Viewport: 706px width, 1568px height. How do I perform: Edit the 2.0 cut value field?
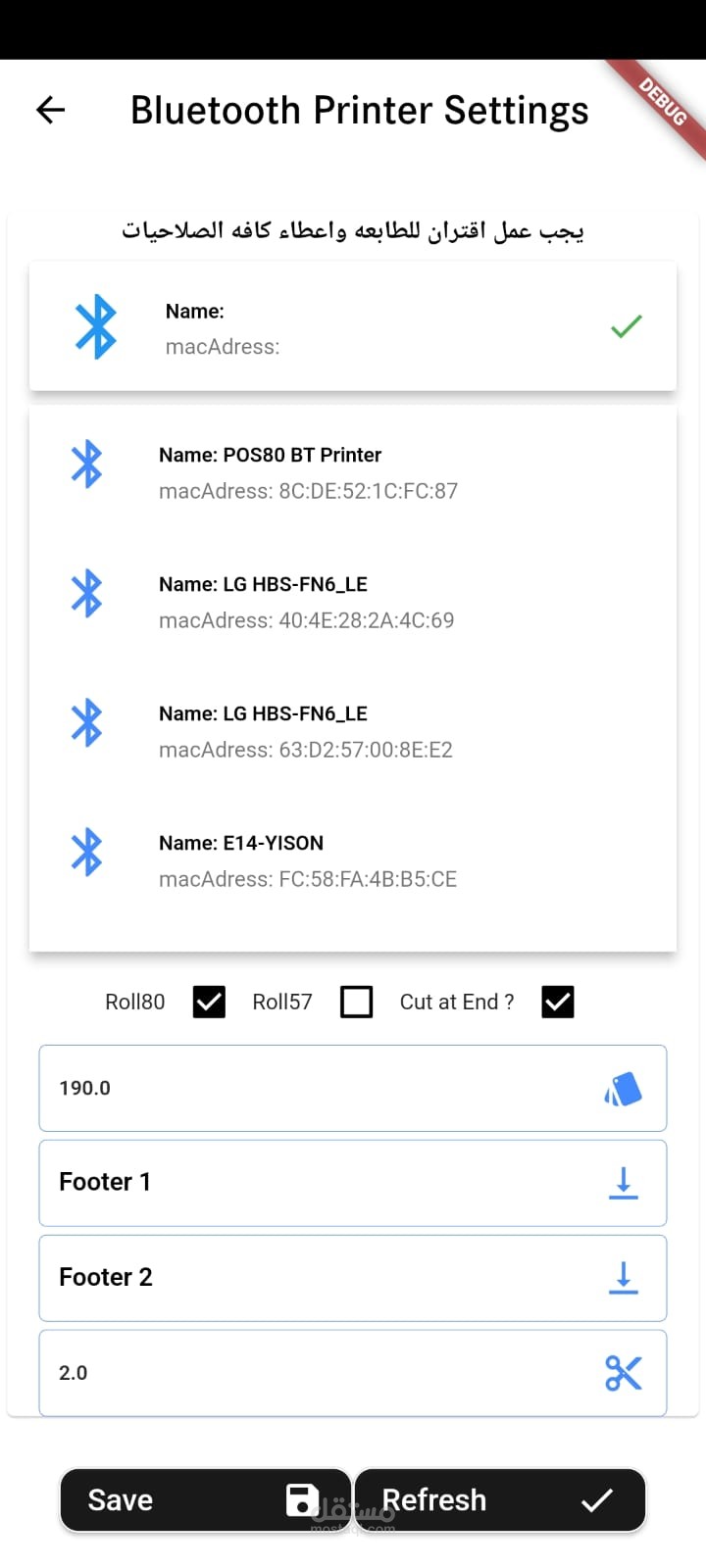353,1372
